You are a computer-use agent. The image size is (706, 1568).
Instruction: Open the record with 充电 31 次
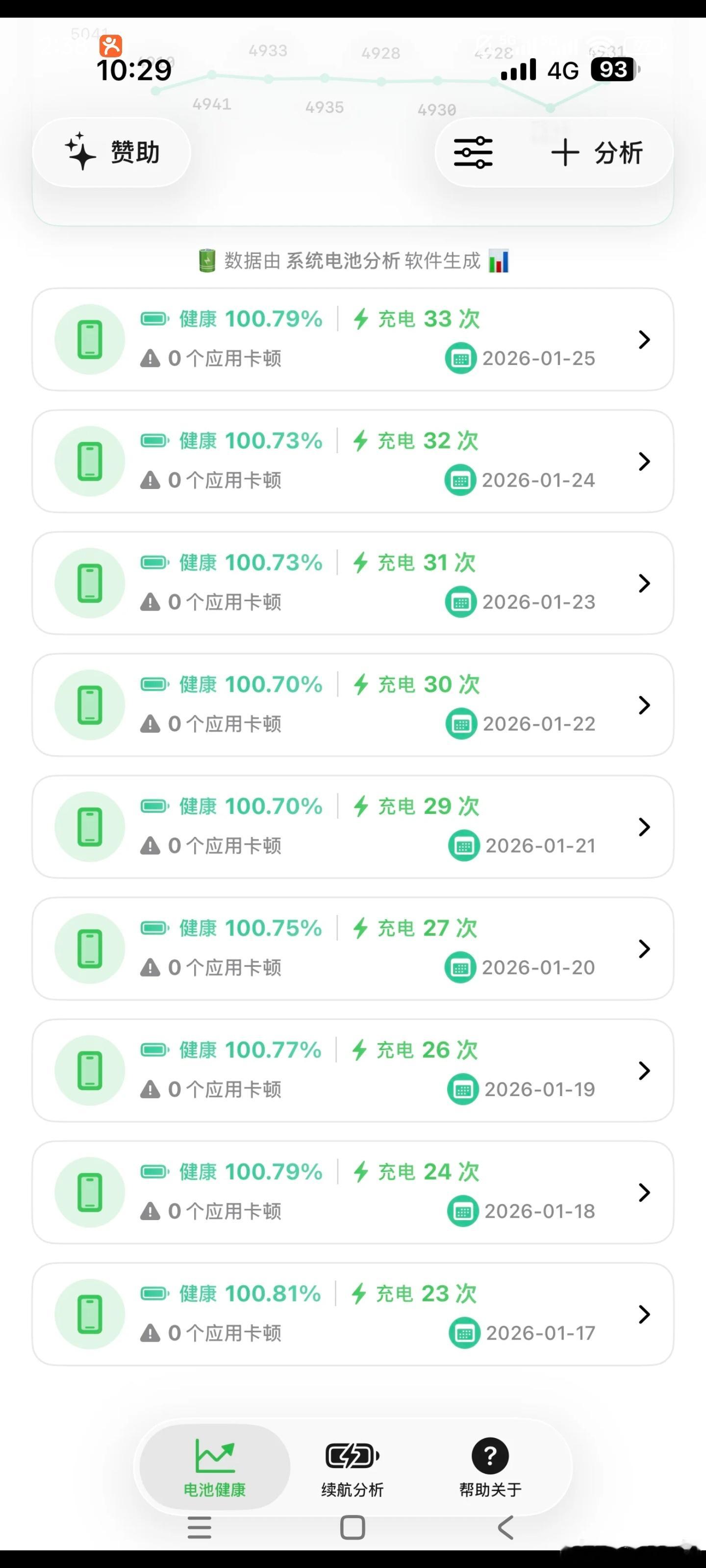point(353,583)
